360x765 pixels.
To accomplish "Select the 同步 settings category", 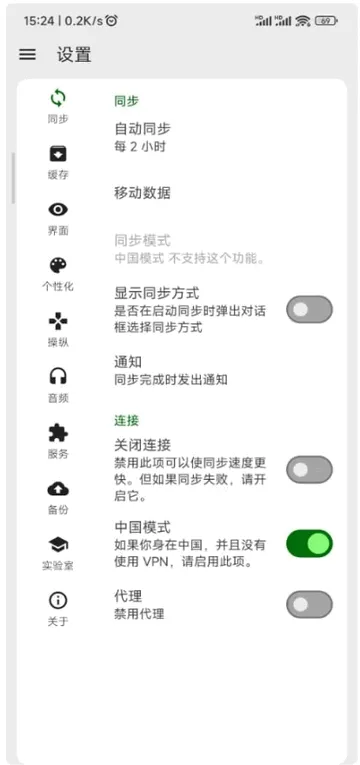I will 58,106.
